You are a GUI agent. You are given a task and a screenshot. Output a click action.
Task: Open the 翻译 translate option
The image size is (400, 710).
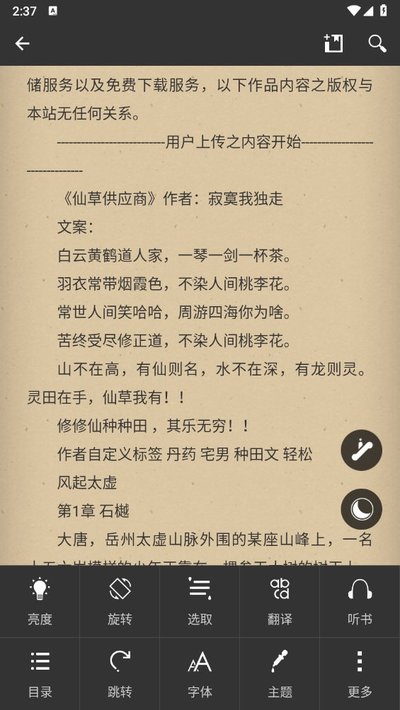pyautogui.click(x=280, y=601)
